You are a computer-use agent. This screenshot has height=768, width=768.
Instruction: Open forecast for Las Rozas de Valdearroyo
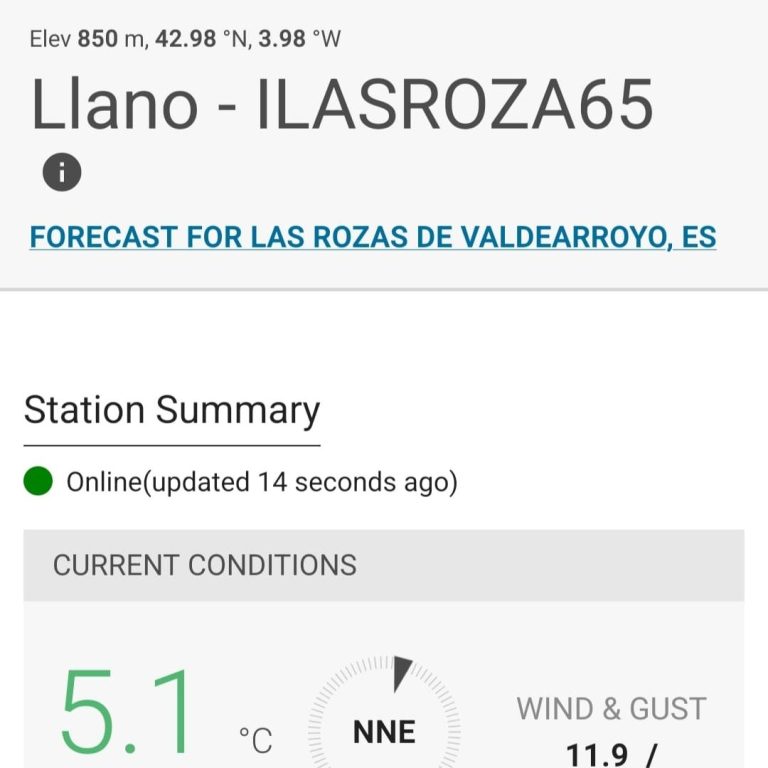[x=372, y=238]
